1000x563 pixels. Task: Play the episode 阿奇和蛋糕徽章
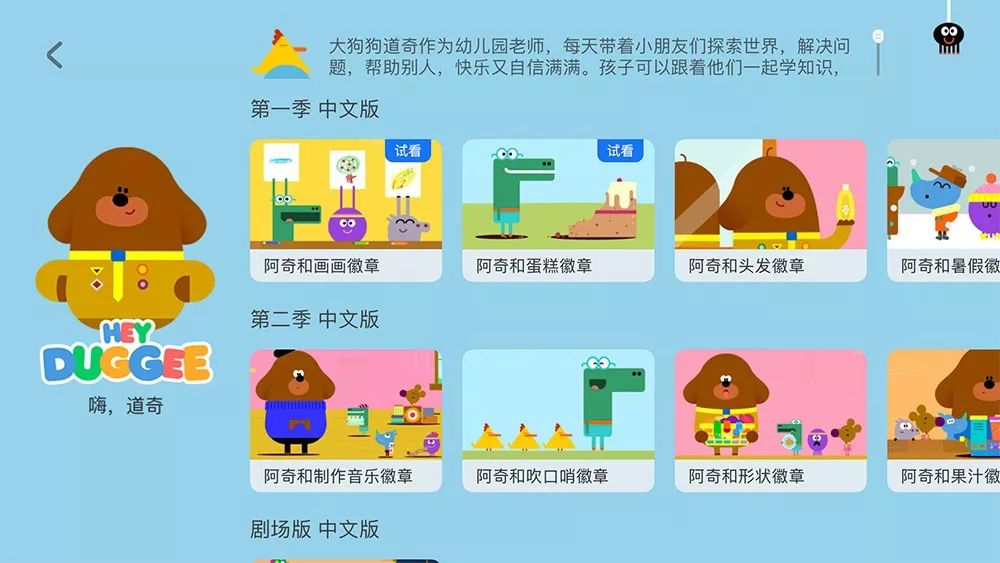(558, 210)
